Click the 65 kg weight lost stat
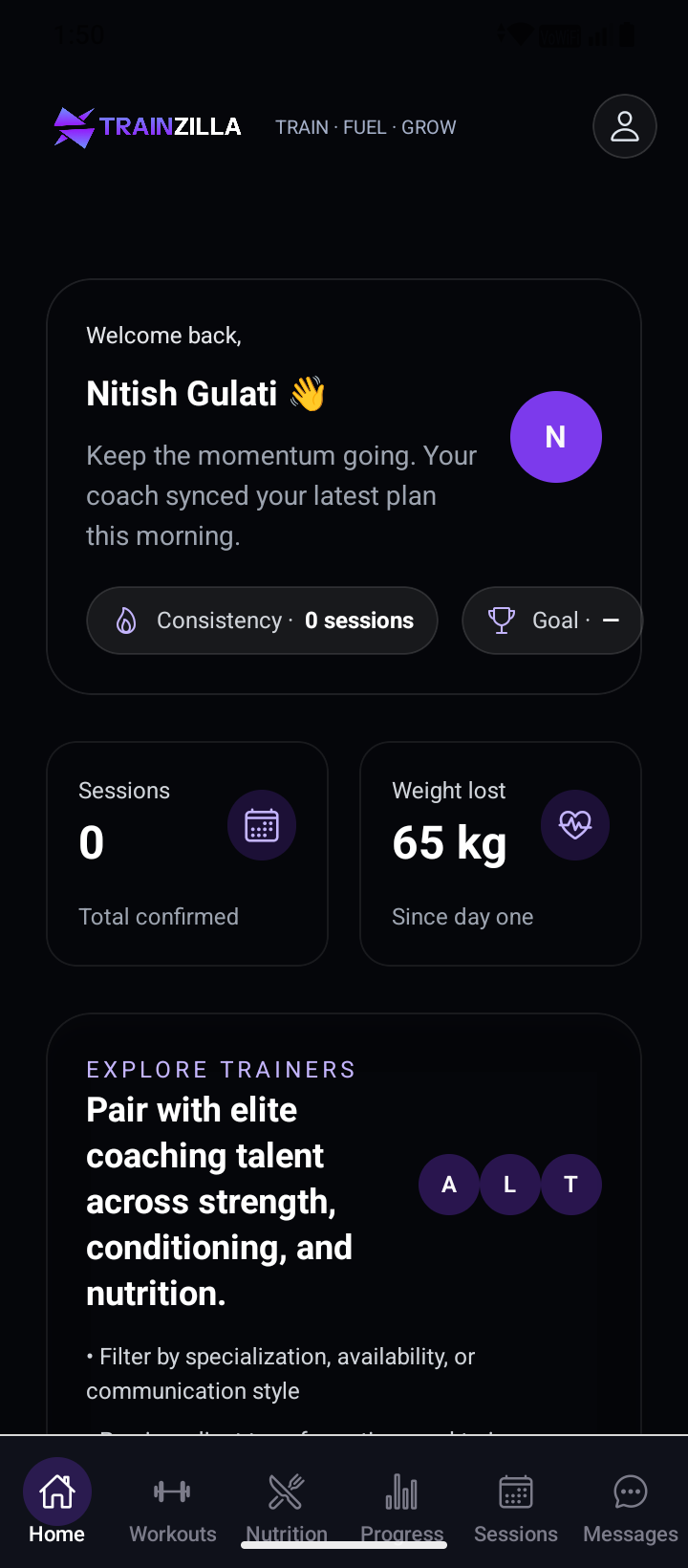The width and height of the screenshot is (688, 1568). [449, 842]
